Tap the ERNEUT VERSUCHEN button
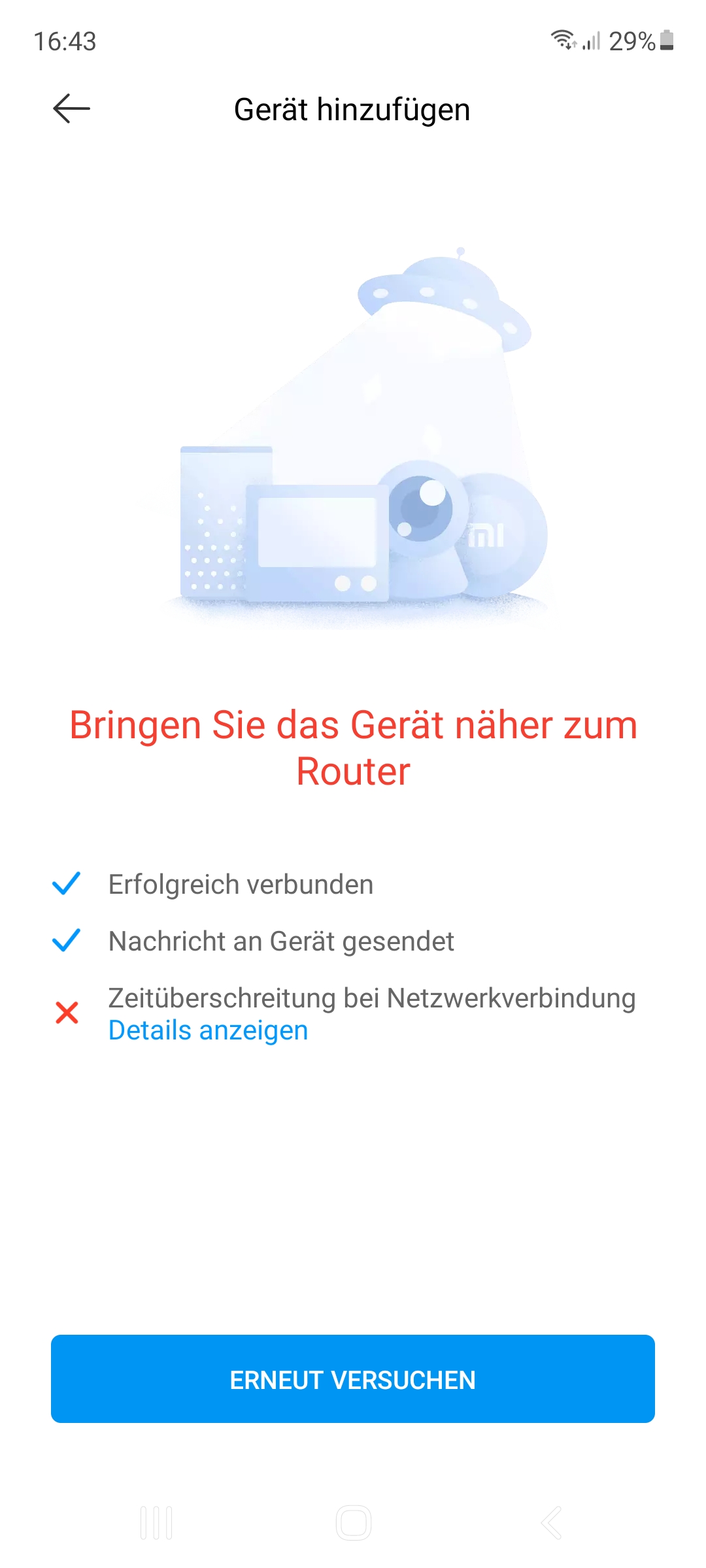 coord(353,1379)
